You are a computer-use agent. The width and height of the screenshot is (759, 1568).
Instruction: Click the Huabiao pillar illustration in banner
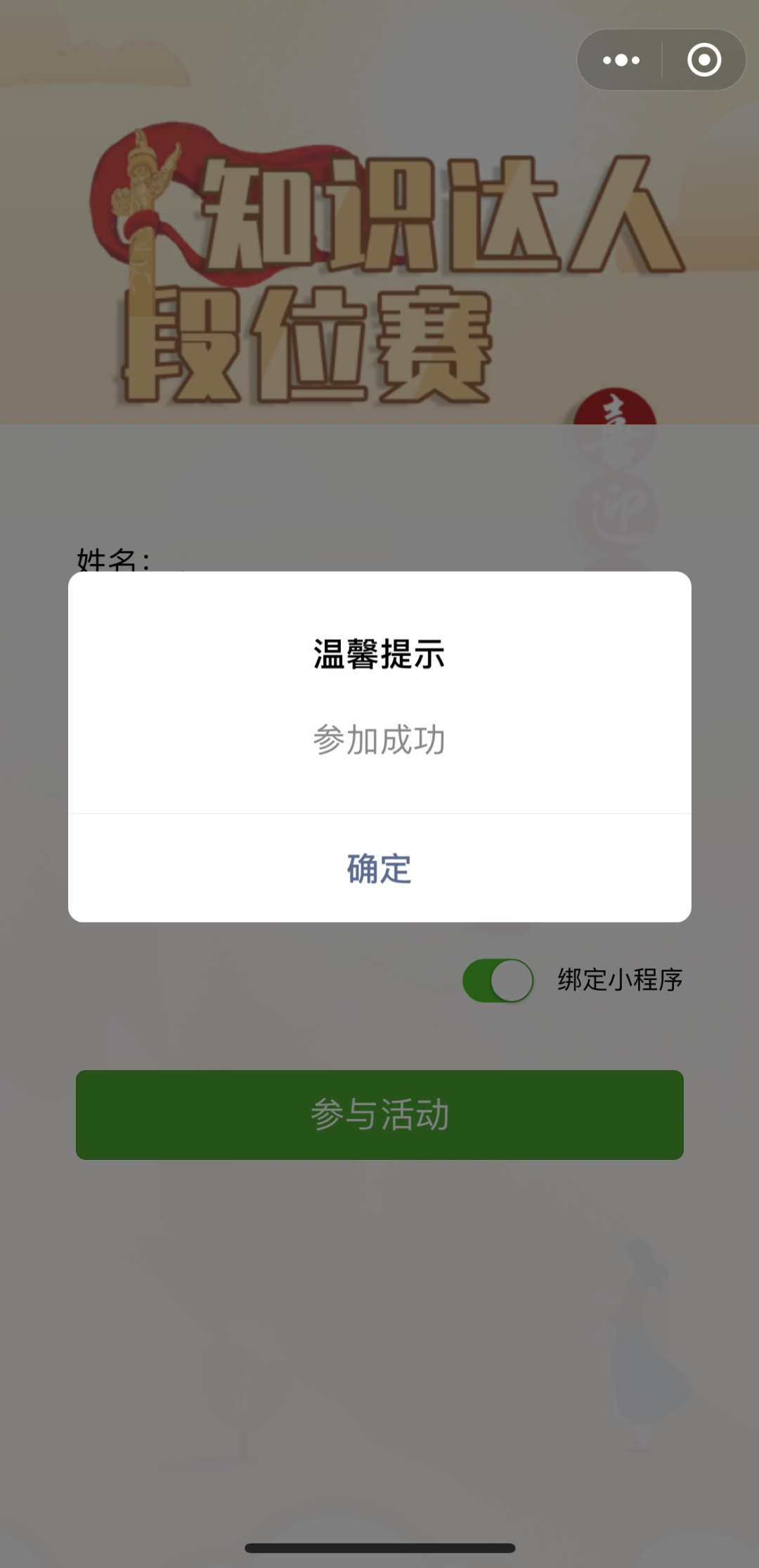click(x=141, y=204)
